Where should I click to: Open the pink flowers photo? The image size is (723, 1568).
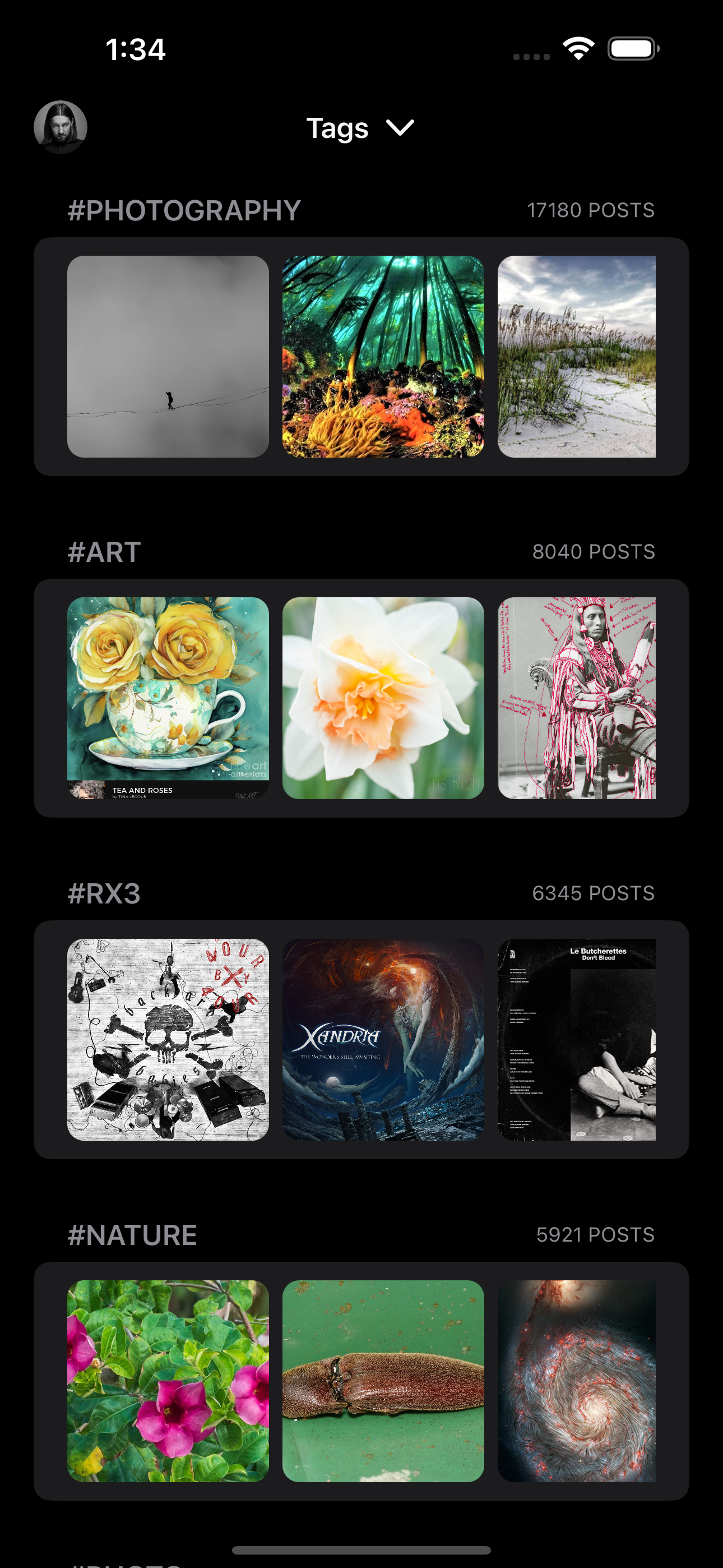pos(168,1381)
